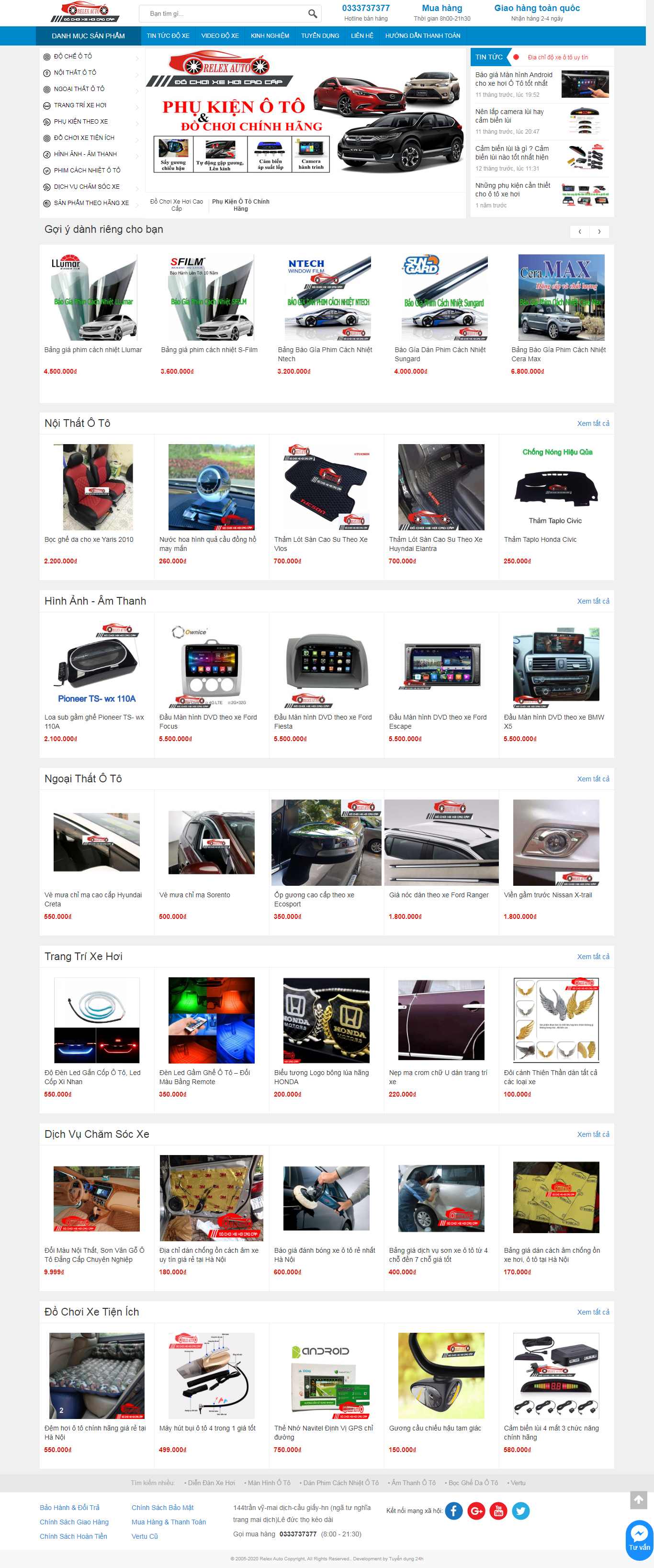Go to Hướng Dẫn Thanh Toán
This screenshot has width=654, height=1568.
click(x=422, y=36)
